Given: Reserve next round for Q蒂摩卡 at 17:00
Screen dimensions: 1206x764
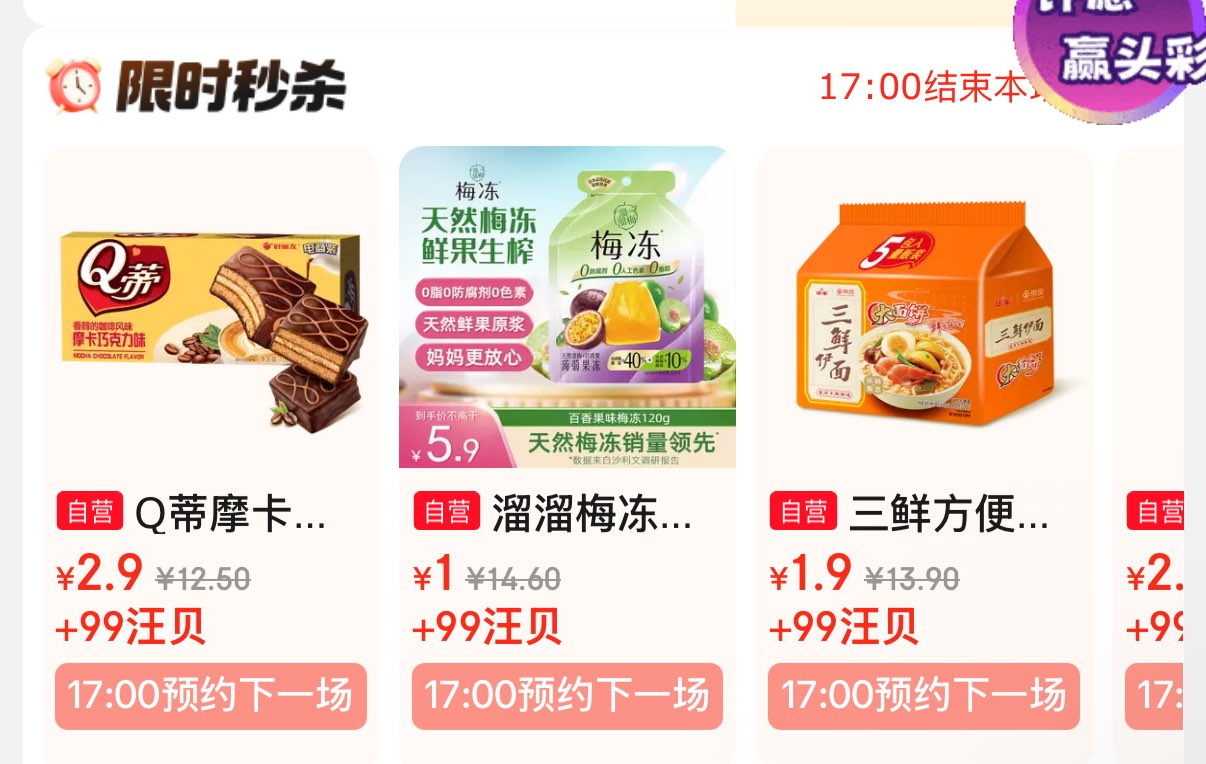Looking at the screenshot, I should [211, 696].
